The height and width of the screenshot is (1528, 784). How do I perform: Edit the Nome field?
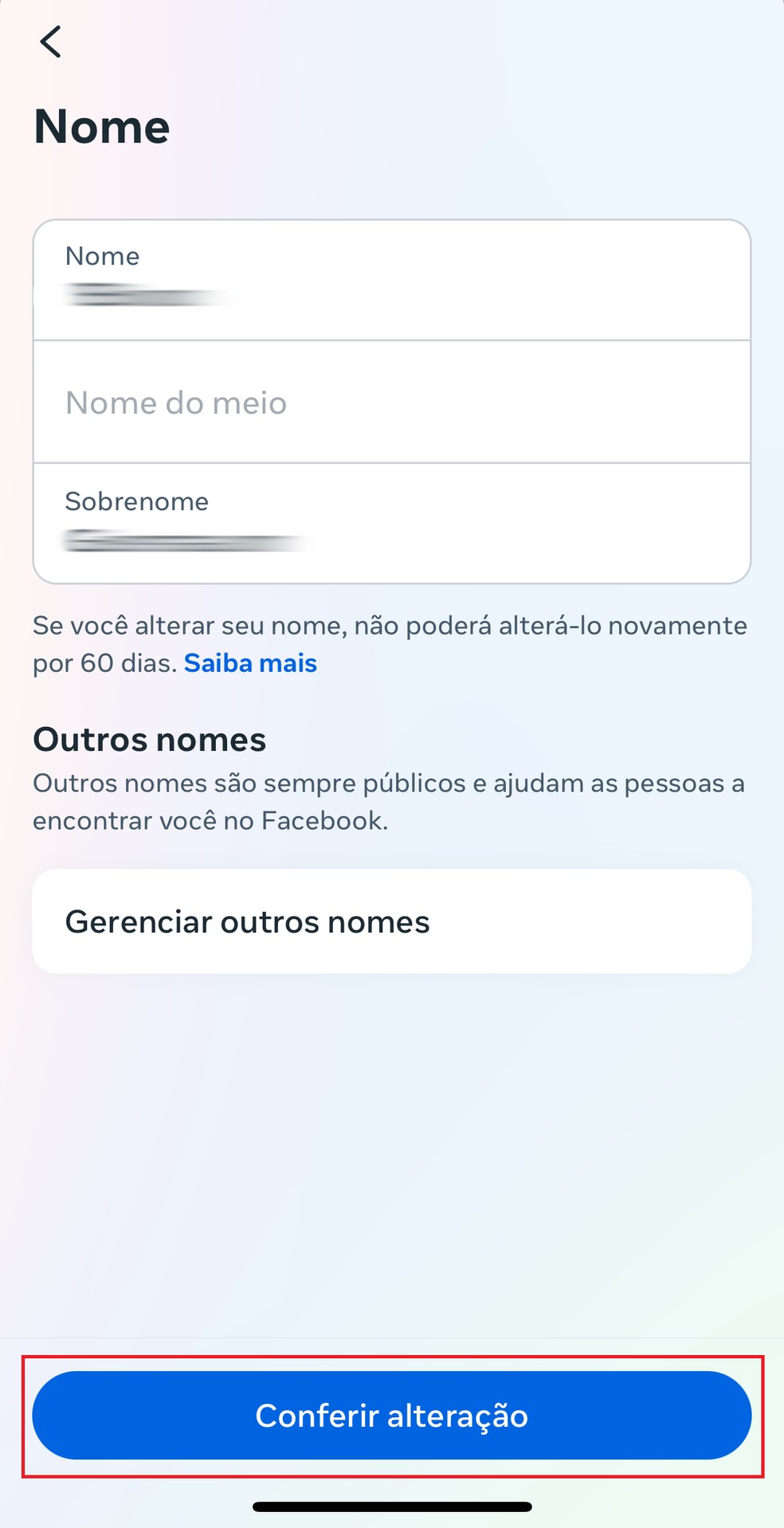[390, 281]
